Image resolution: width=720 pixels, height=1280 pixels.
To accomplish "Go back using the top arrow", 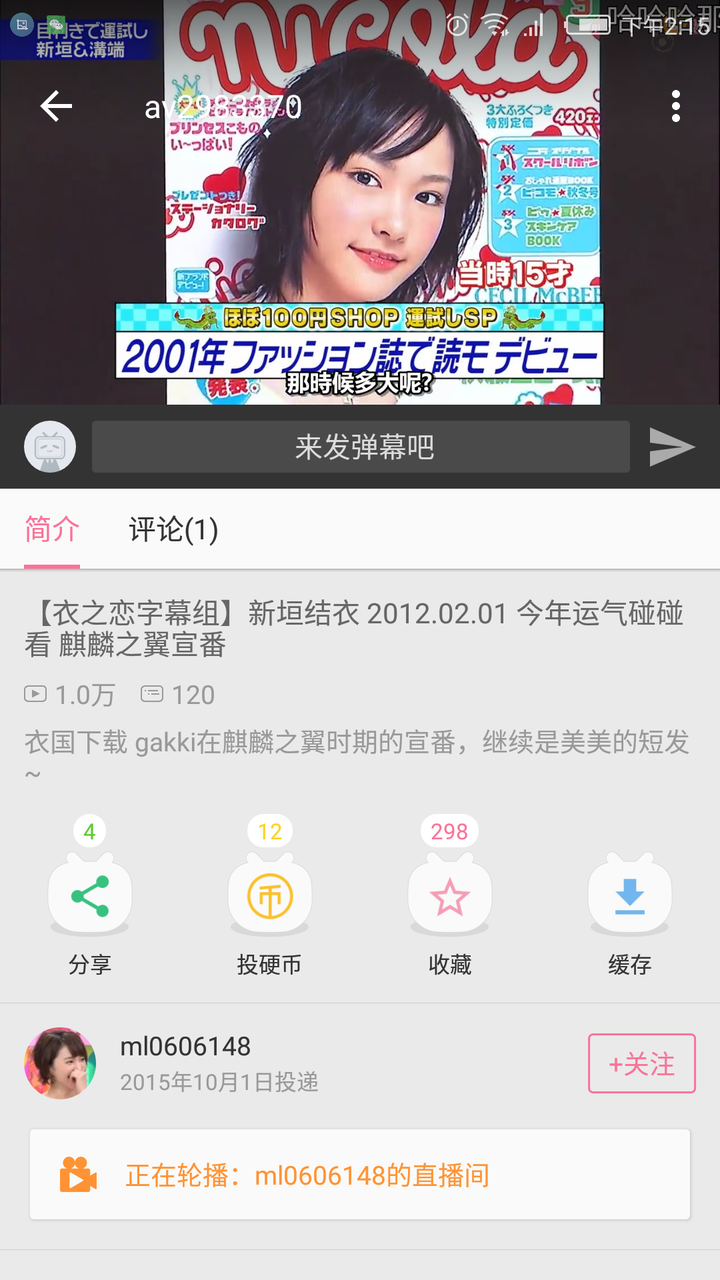I will point(56,106).
